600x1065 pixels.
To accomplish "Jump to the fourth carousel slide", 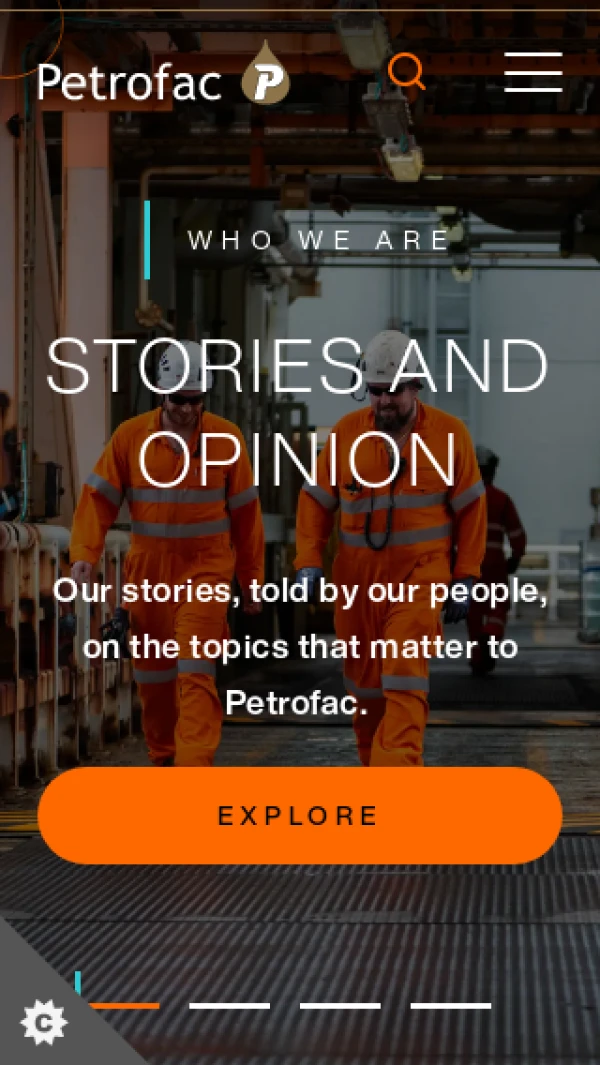I will coord(451,1005).
